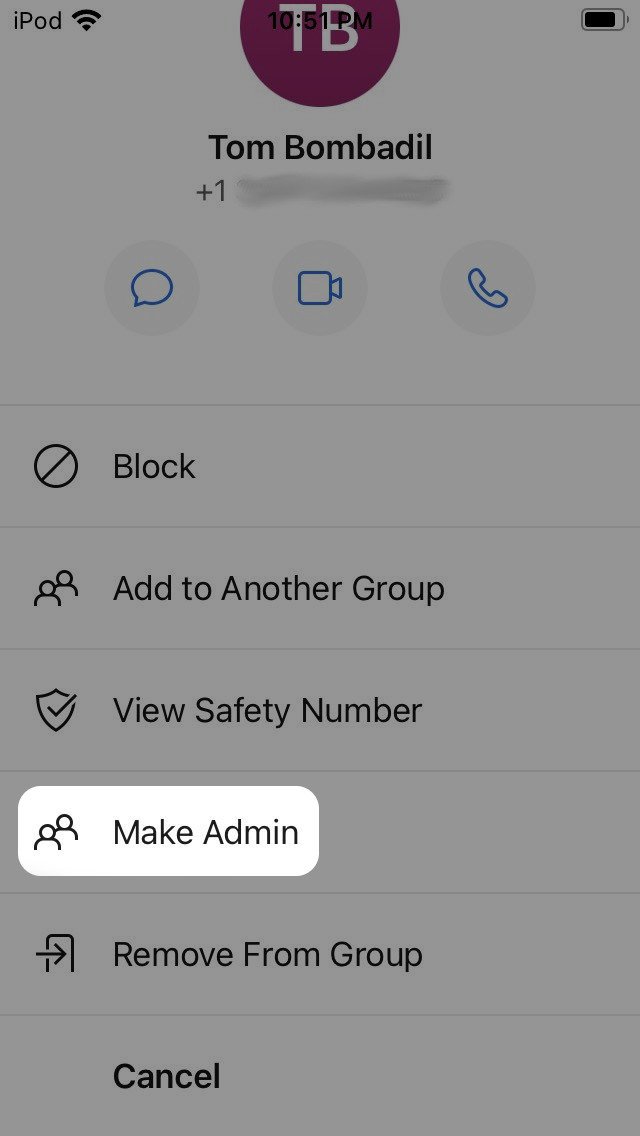Block this contact

[320, 466]
